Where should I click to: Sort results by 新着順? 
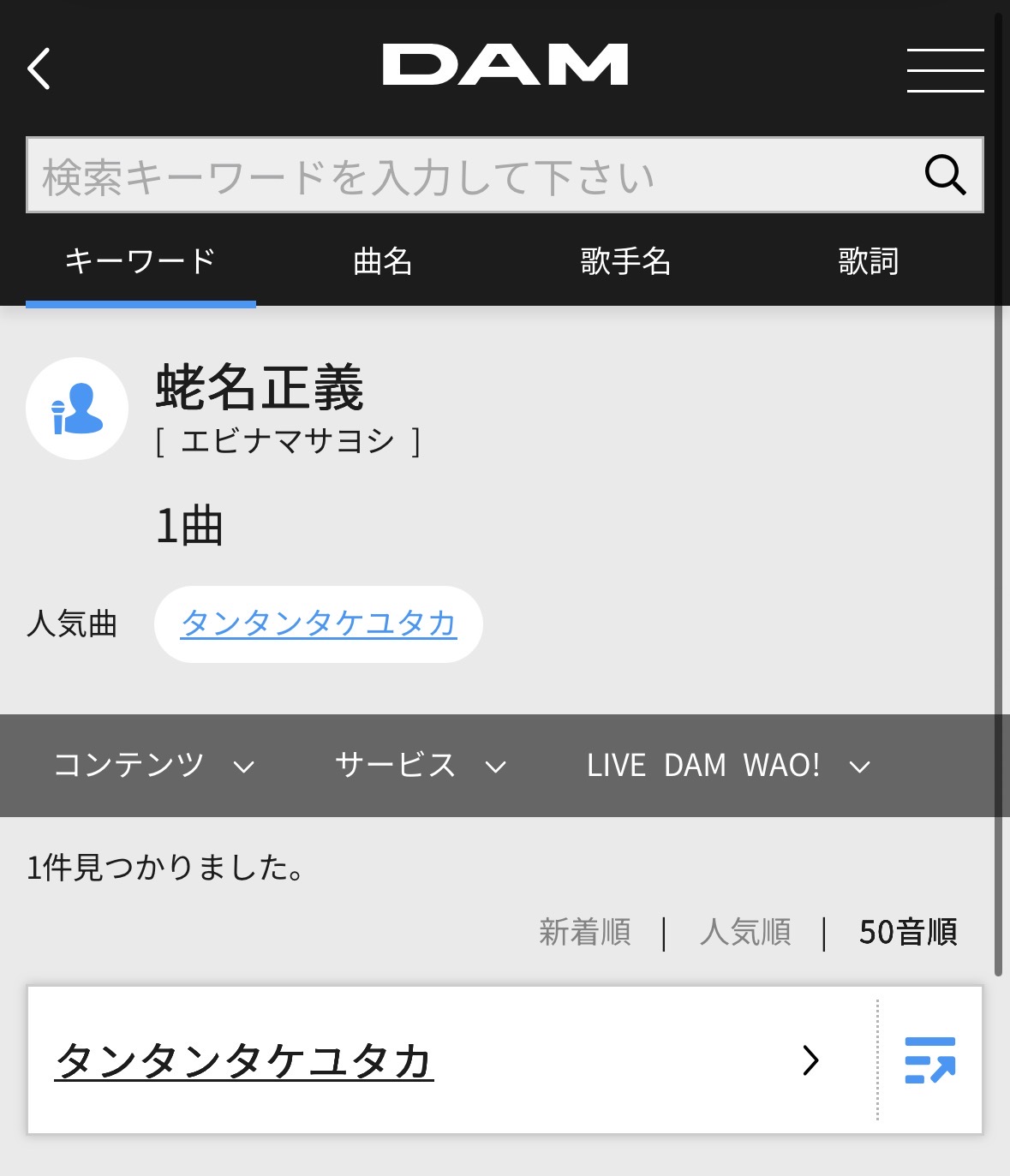click(585, 932)
